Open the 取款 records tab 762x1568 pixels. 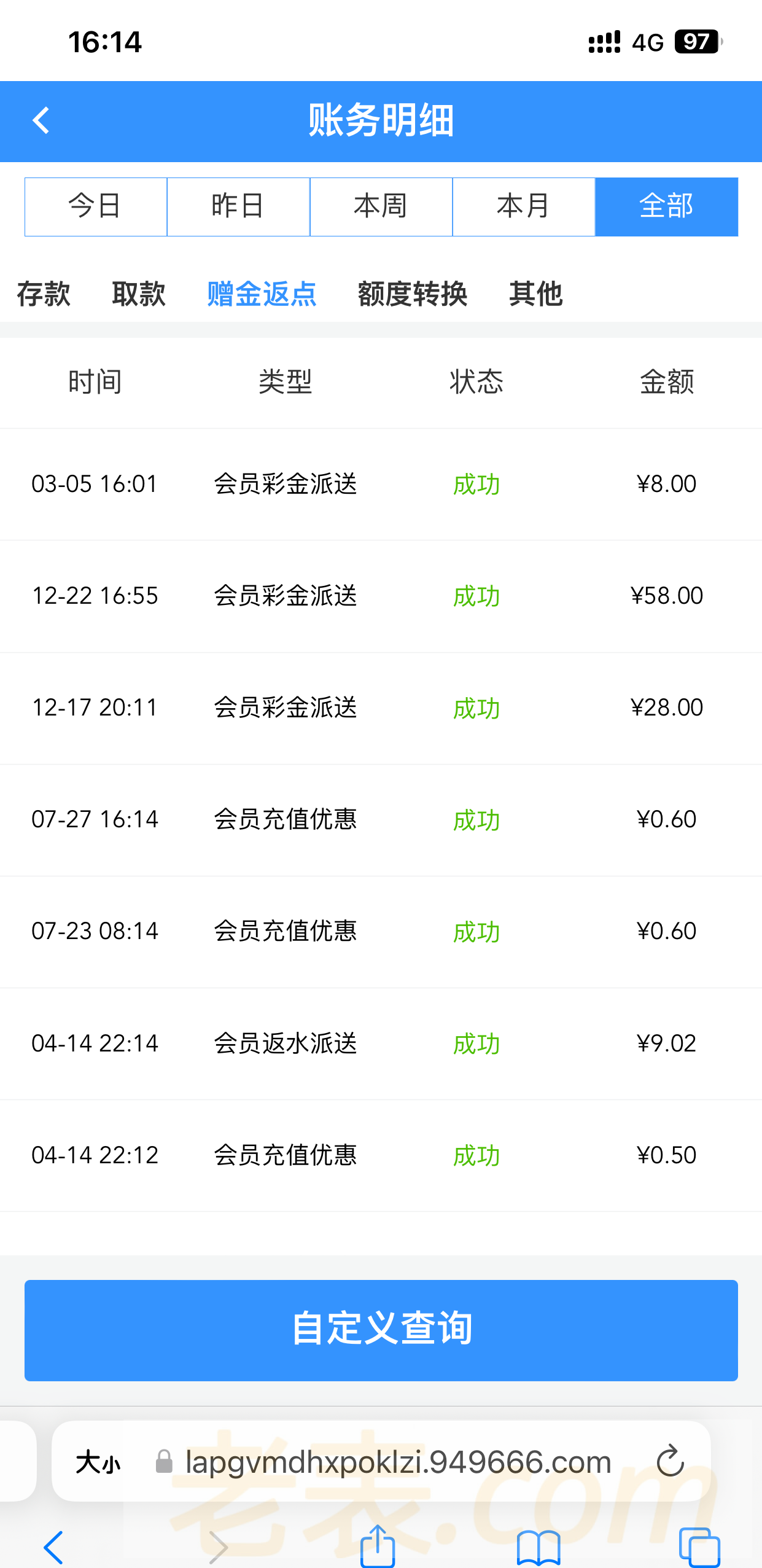(x=139, y=294)
